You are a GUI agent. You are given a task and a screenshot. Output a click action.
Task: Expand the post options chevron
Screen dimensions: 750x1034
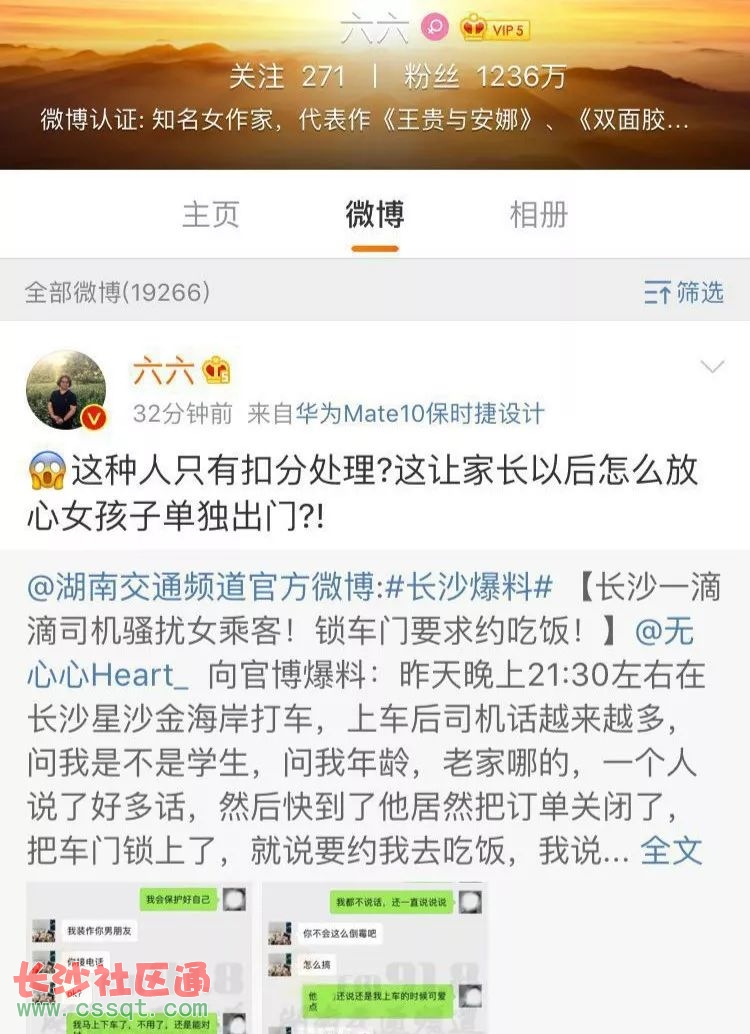712,367
